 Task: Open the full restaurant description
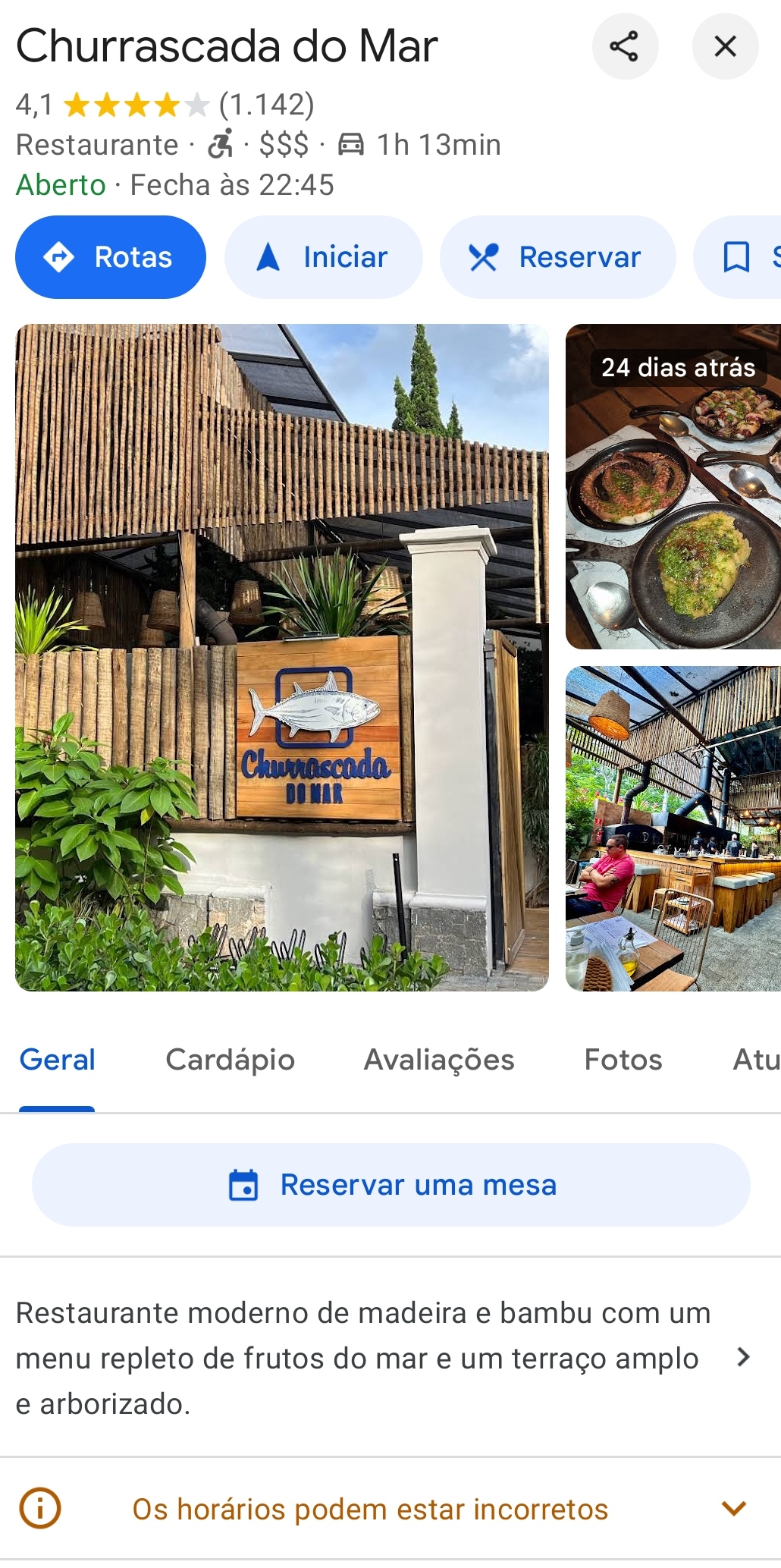[743, 1358]
